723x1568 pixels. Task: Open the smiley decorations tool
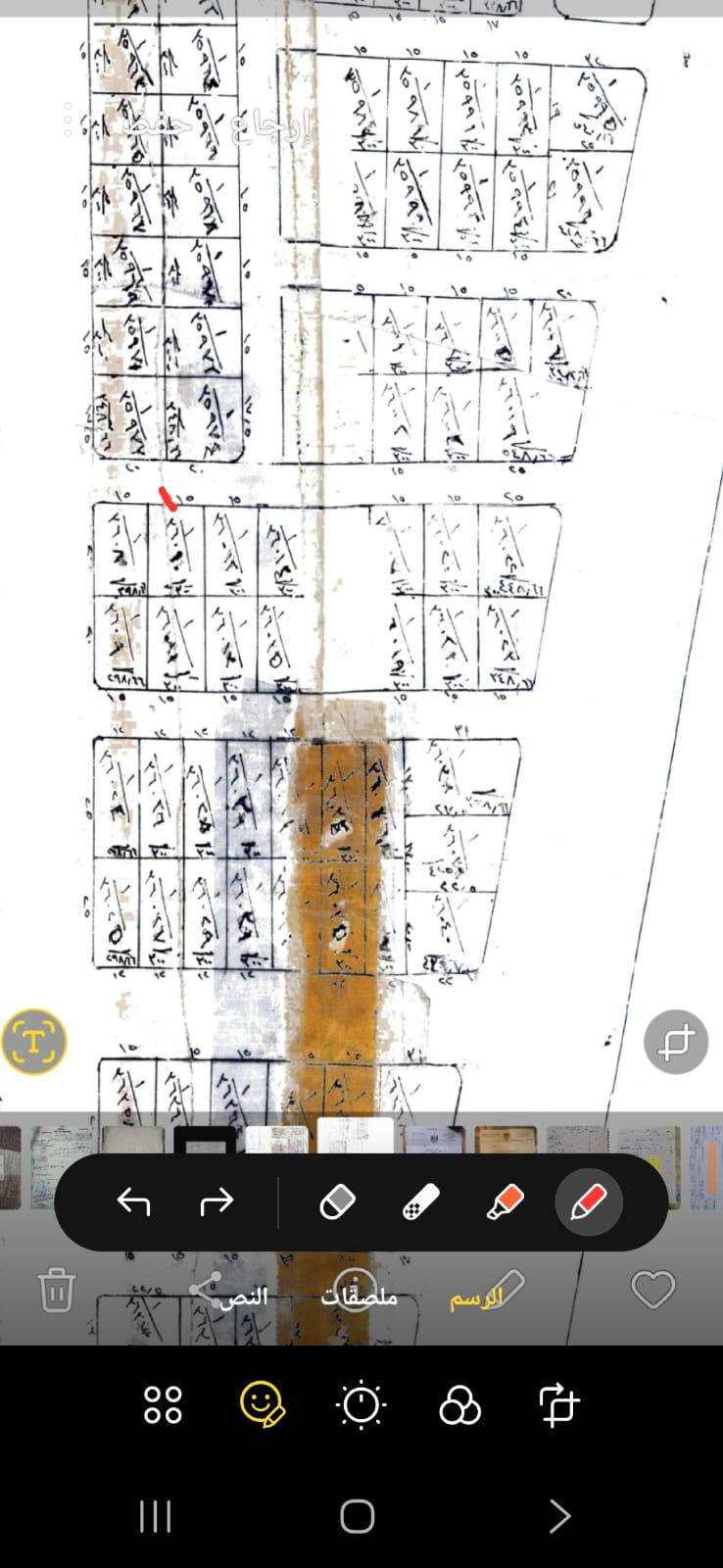click(x=262, y=1405)
